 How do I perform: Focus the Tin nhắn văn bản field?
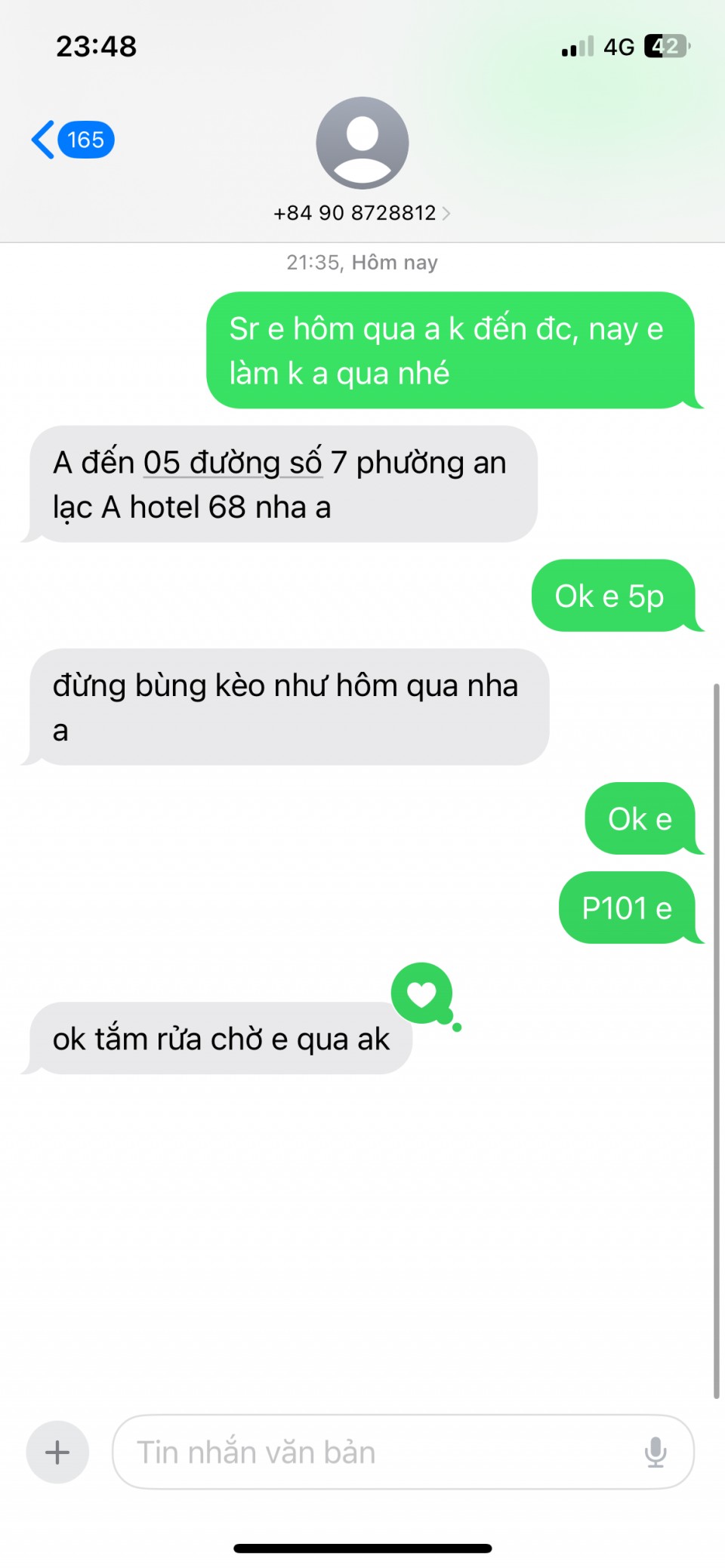pyautogui.click(x=378, y=1452)
